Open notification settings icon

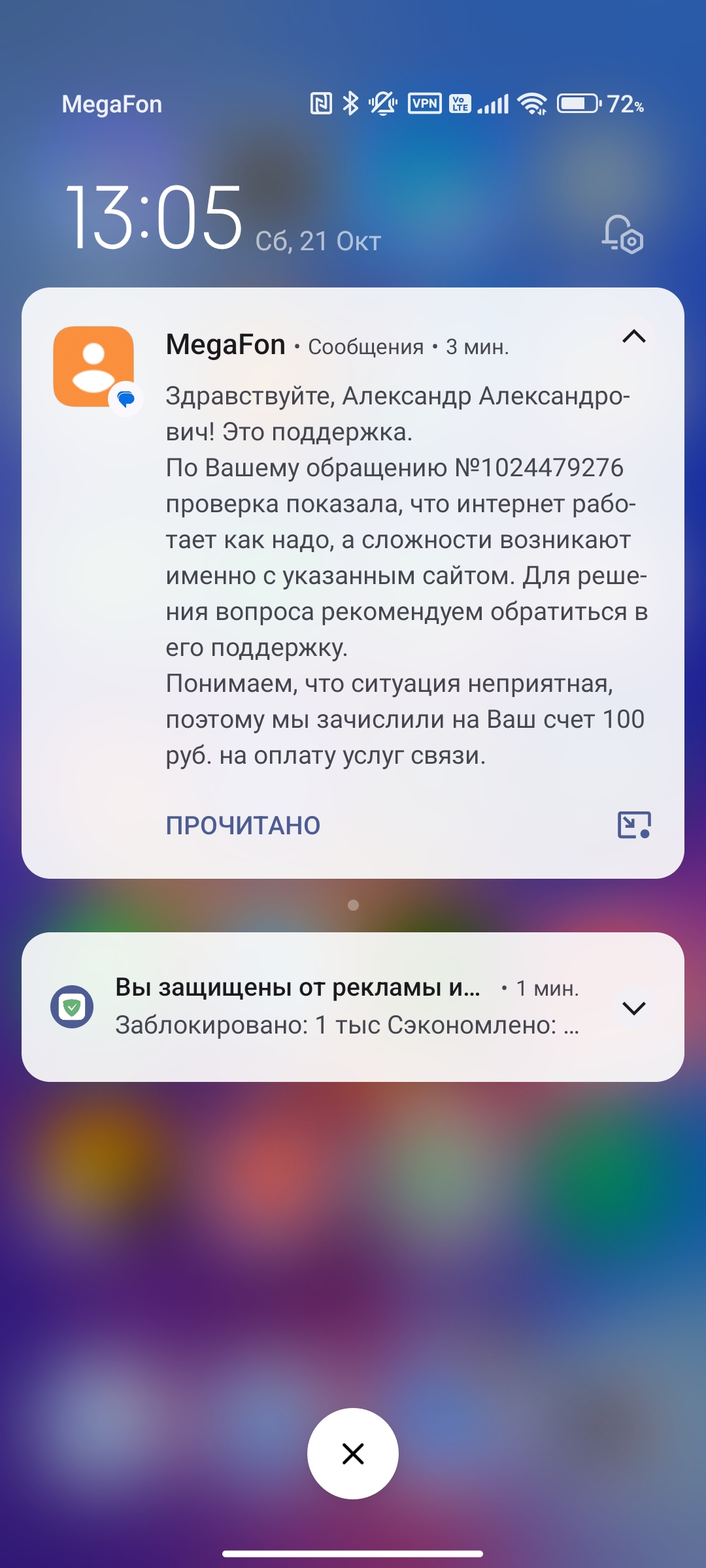coord(622,235)
